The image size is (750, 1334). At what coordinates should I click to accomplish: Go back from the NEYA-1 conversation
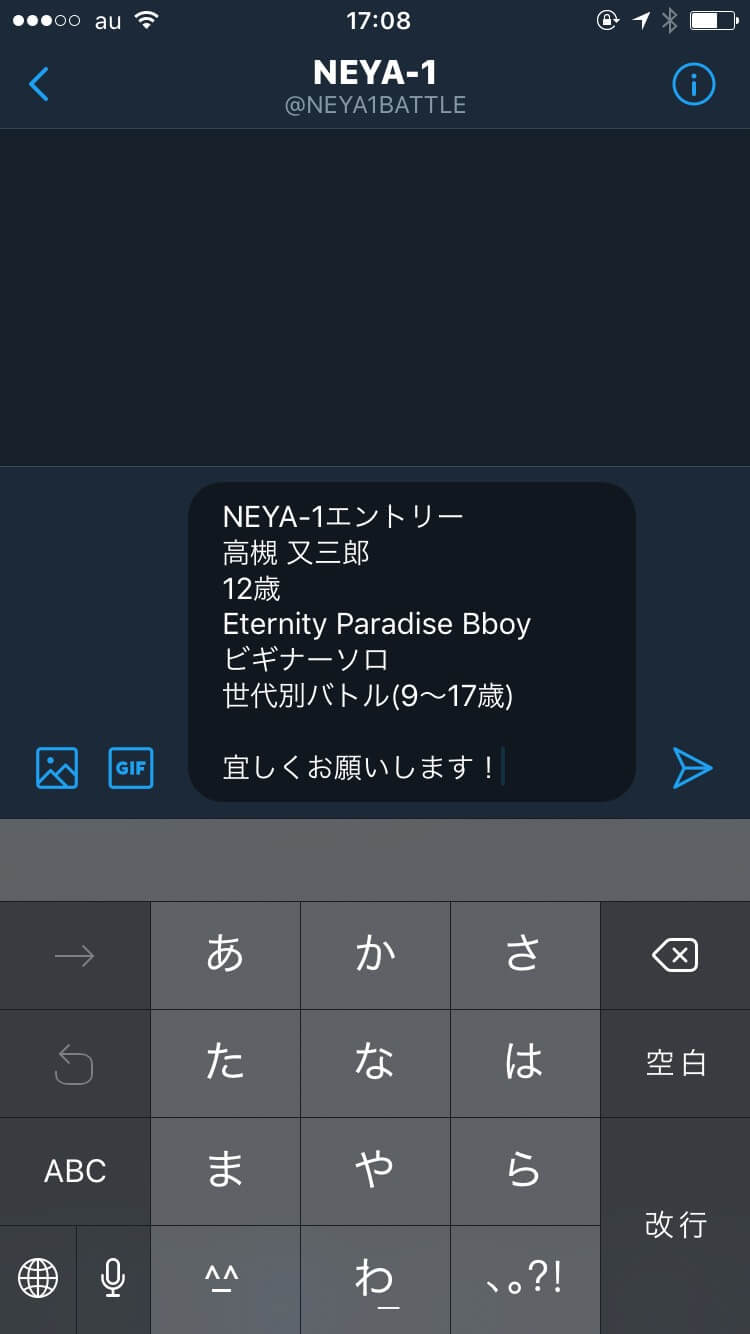pos(39,85)
